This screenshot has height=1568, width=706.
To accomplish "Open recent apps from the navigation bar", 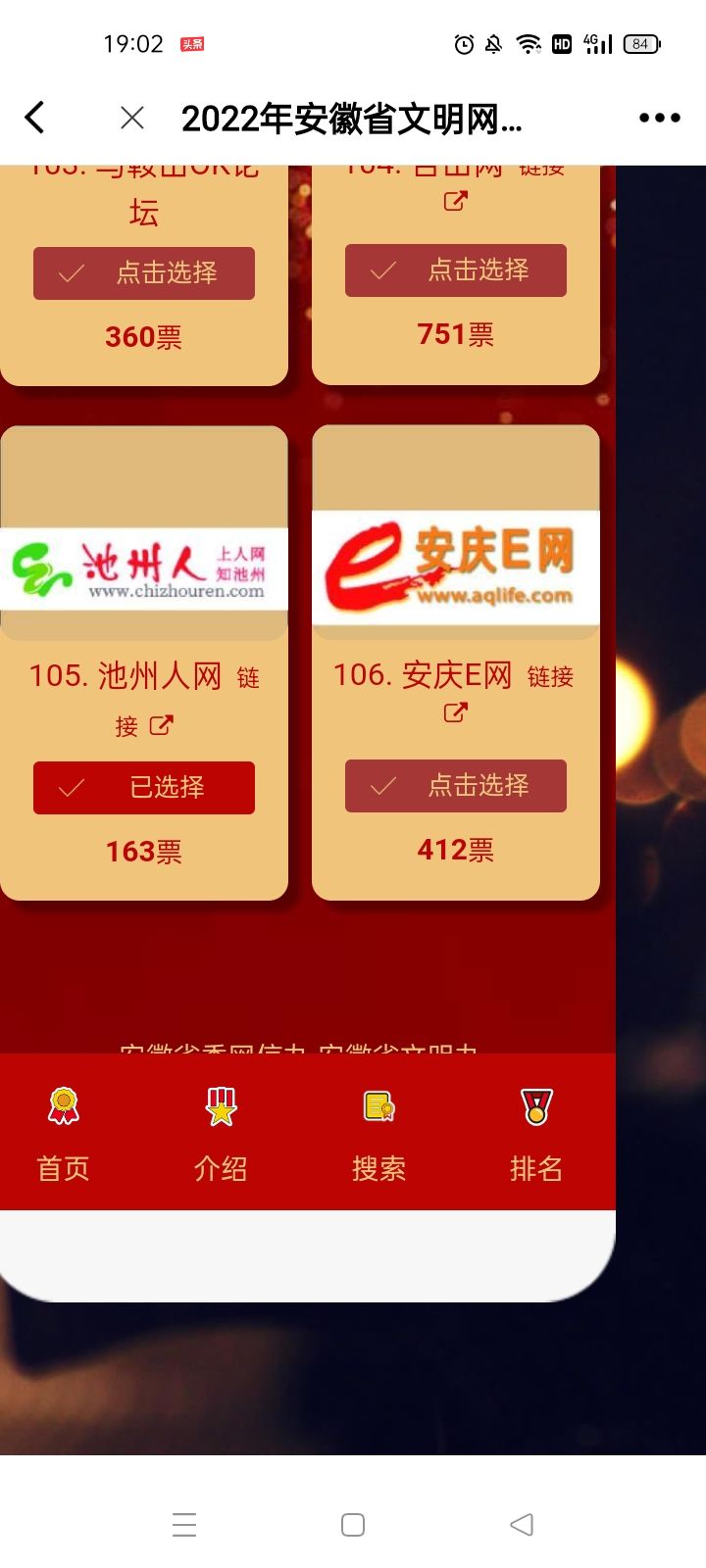I will point(184,1525).
